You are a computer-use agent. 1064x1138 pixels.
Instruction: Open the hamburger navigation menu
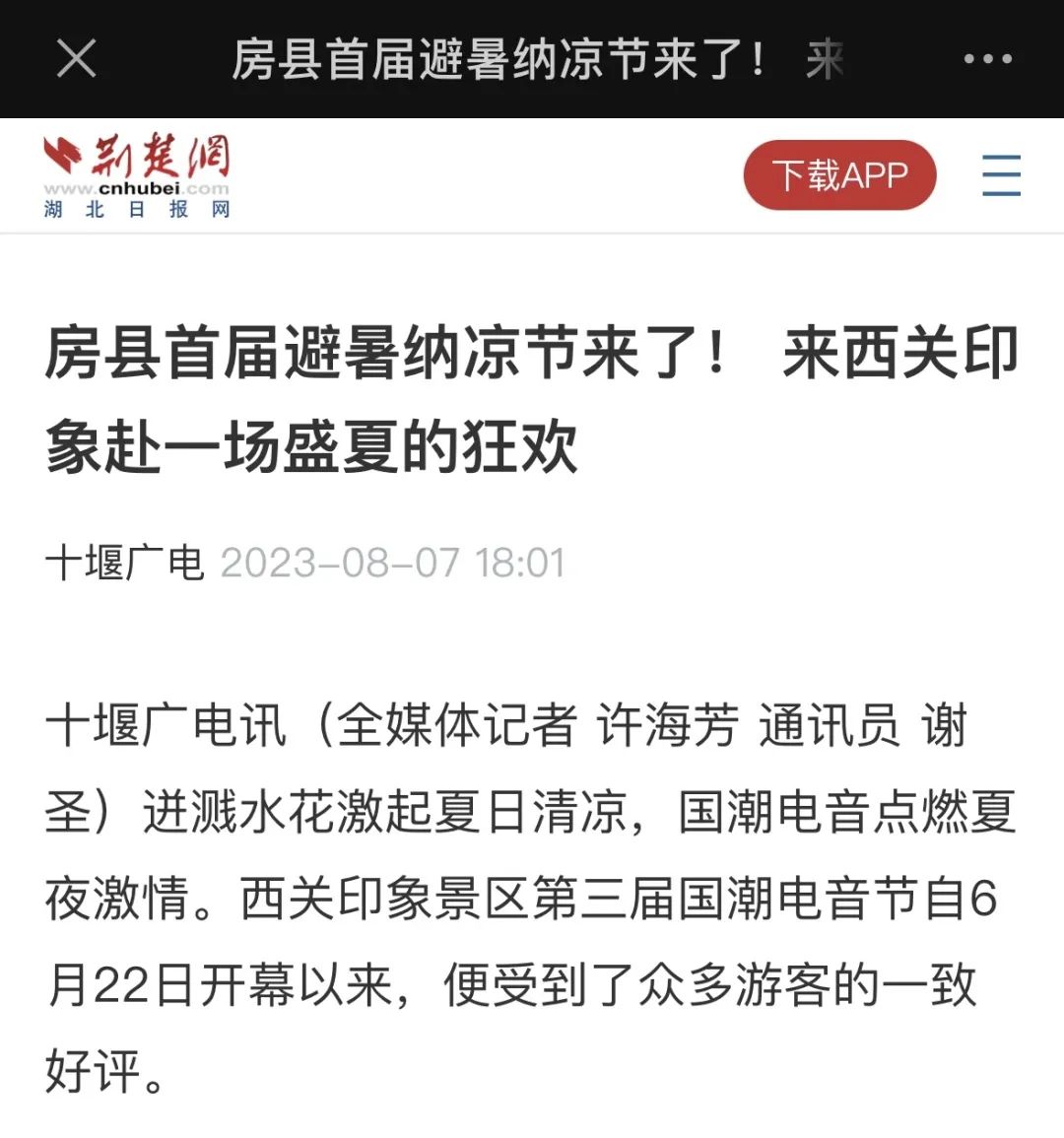pyautogui.click(x=1001, y=175)
